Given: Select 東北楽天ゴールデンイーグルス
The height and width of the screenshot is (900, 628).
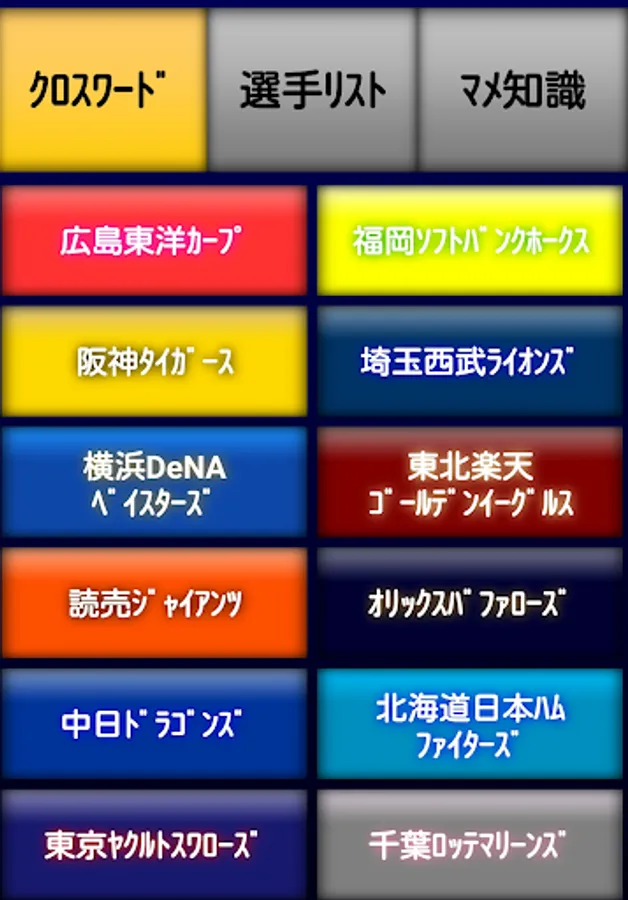Looking at the screenshot, I should click(x=470, y=482).
